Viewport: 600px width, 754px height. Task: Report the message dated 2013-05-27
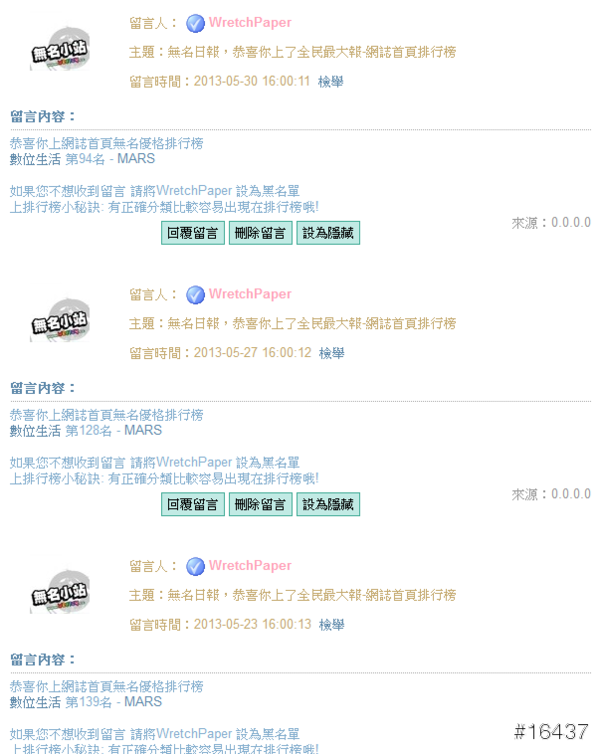331,353
